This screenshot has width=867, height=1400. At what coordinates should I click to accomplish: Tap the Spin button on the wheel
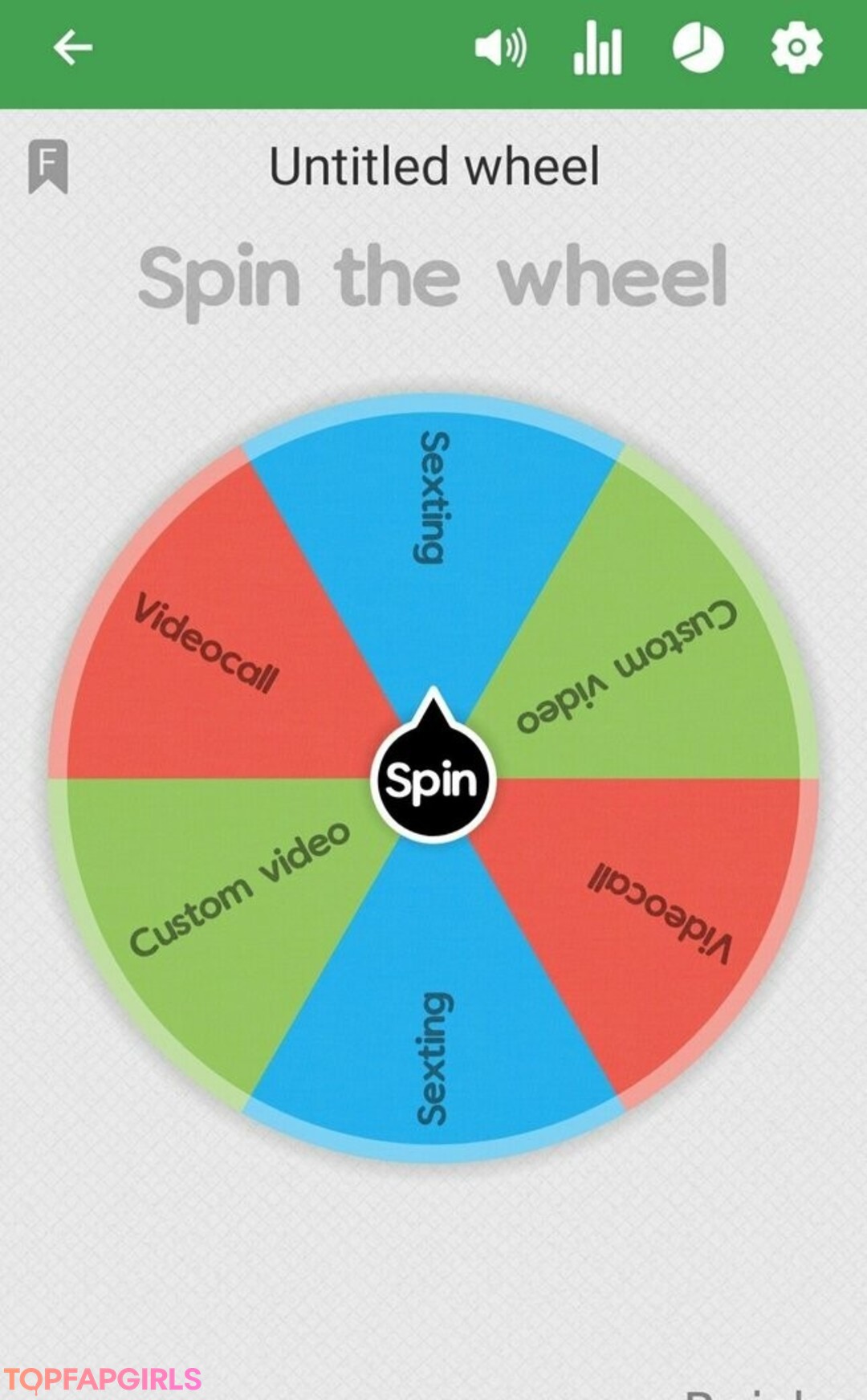click(433, 780)
